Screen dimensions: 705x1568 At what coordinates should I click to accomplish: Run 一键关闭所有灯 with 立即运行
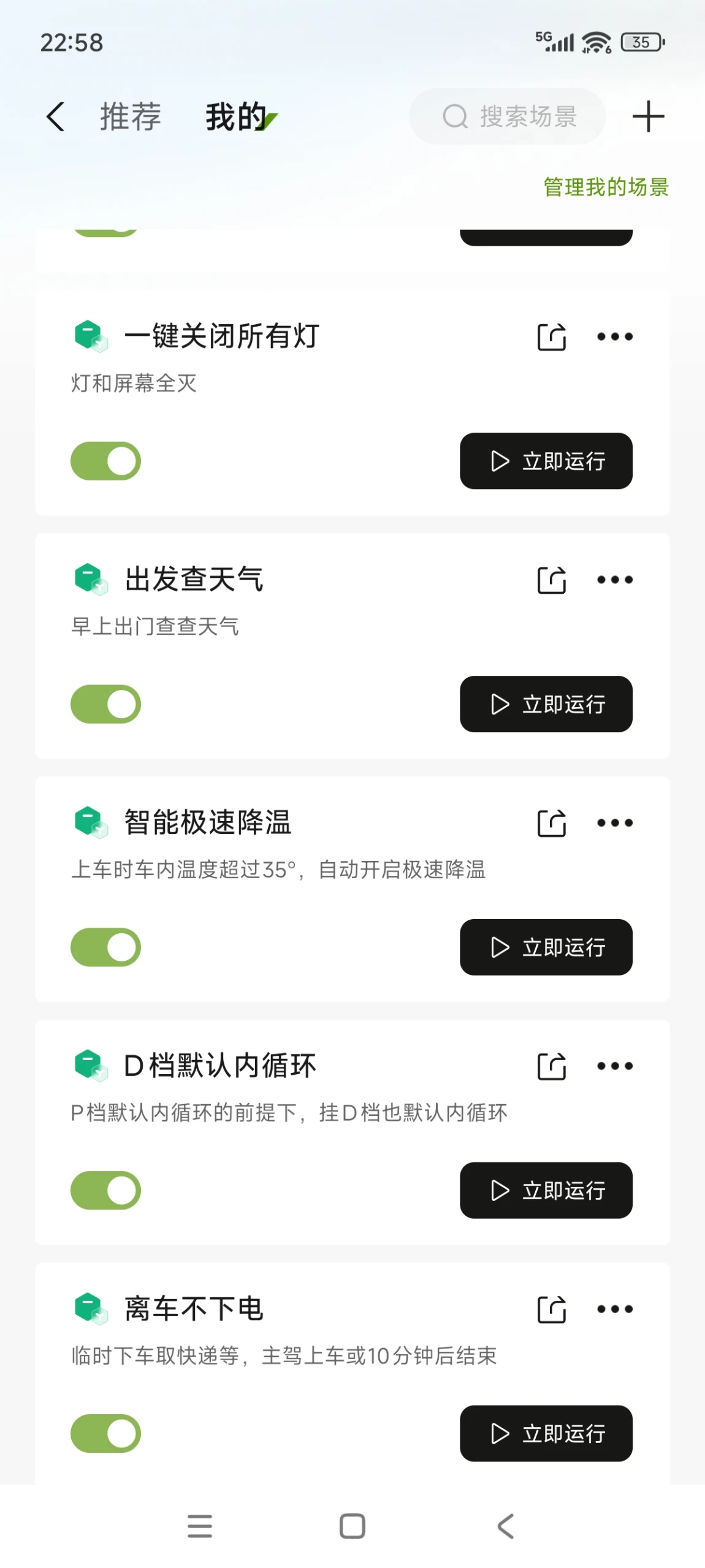[546, 461]
